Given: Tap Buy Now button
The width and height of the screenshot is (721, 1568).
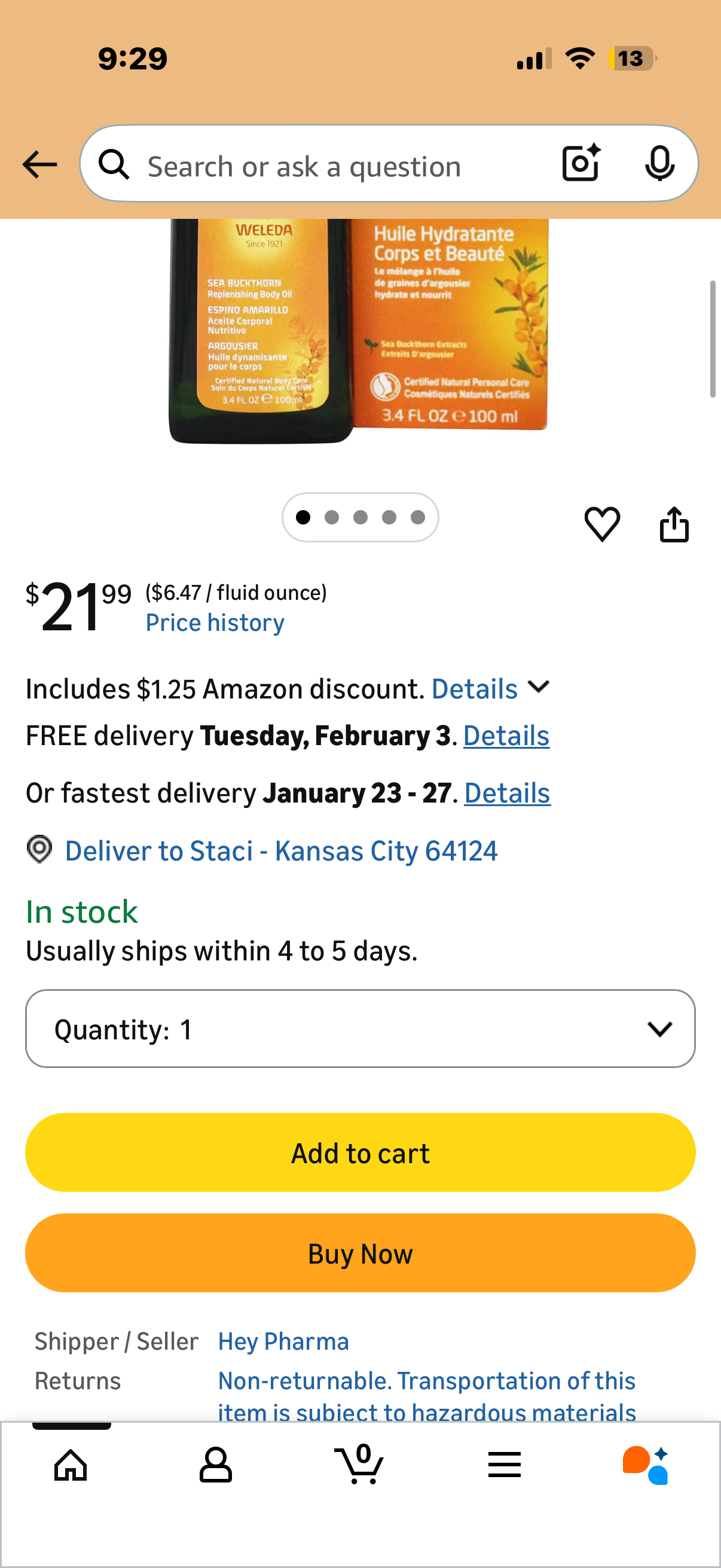Looking at the screenshot, I should pos(360,1253).
